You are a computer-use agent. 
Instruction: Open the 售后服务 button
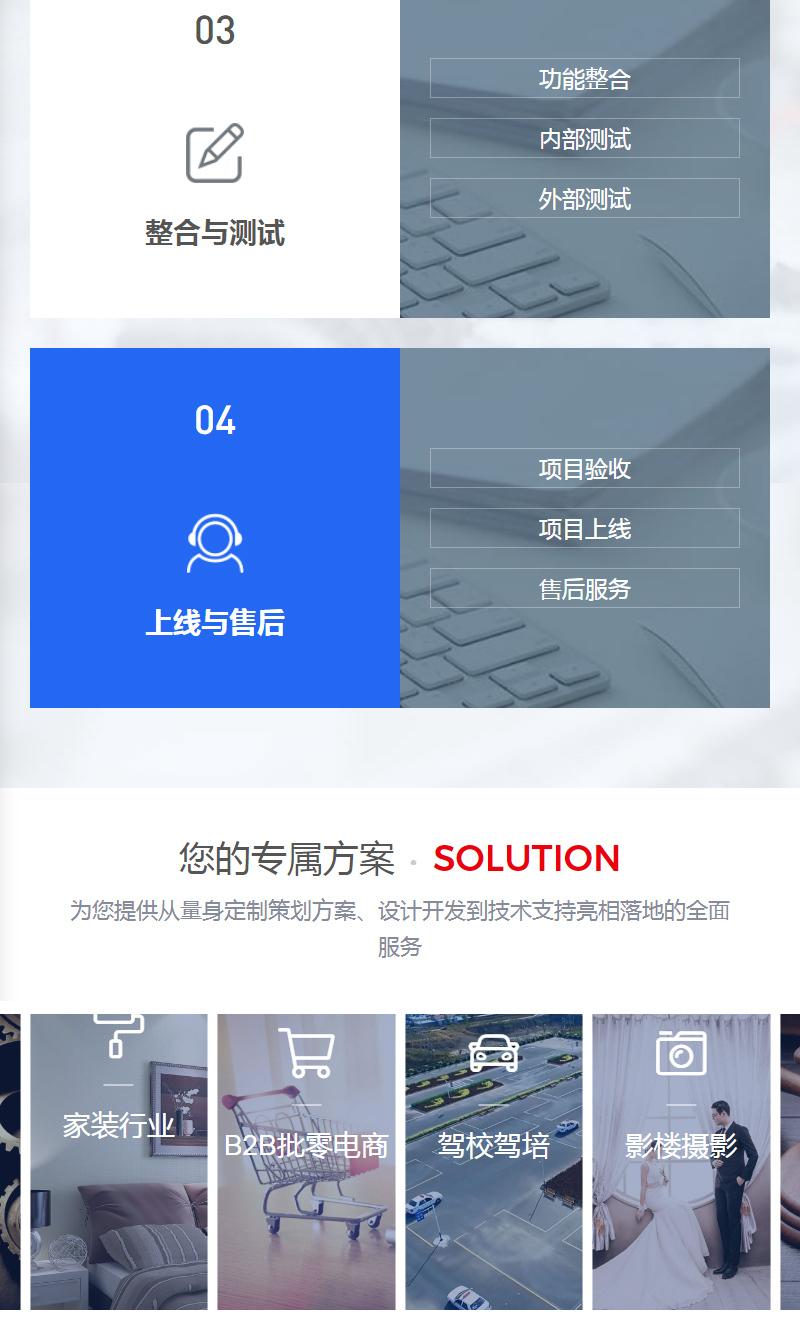tap(584, 588)
